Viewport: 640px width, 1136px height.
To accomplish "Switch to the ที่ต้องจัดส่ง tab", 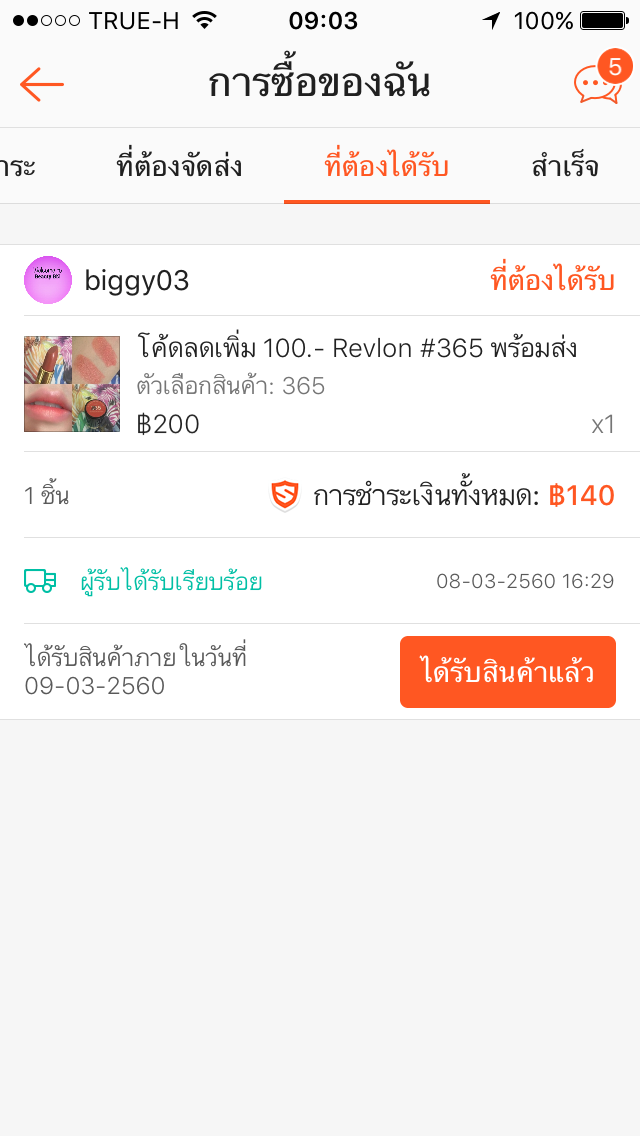I will pos(179,166).
